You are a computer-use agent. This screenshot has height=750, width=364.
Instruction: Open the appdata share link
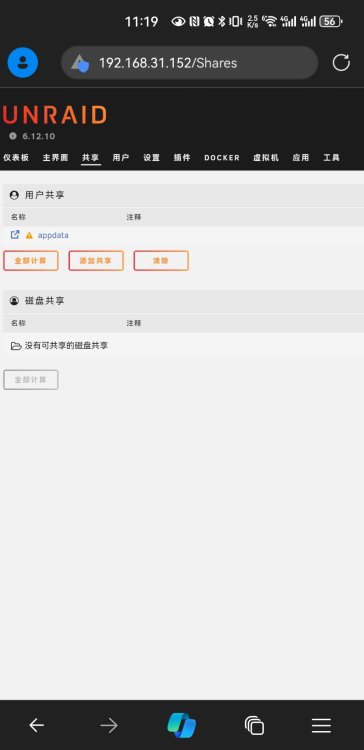pyautogui.click(x=53, y=235)
